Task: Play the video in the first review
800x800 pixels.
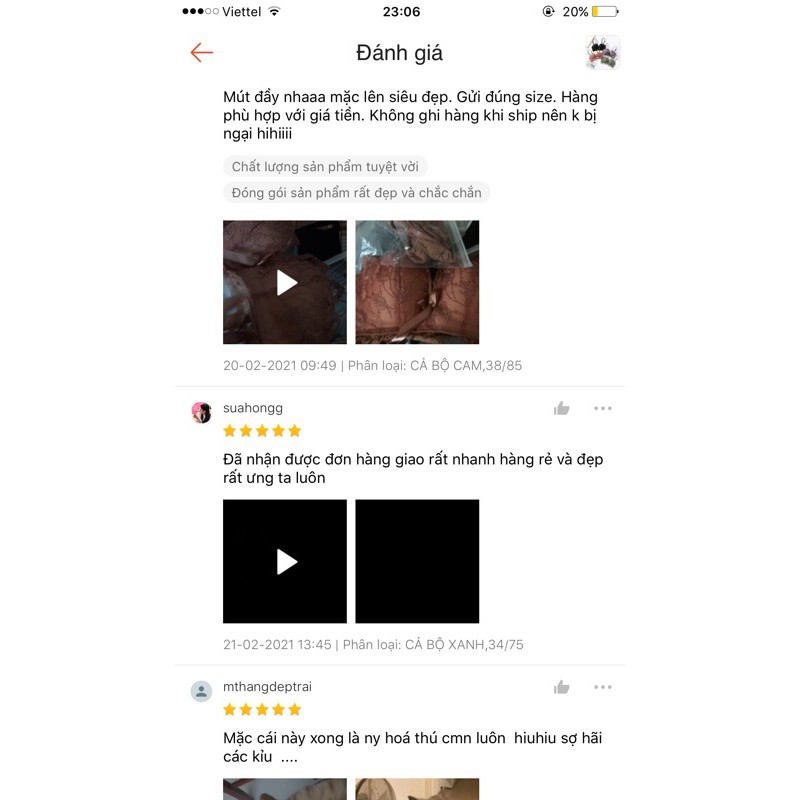Action: [x=285, y=282]
